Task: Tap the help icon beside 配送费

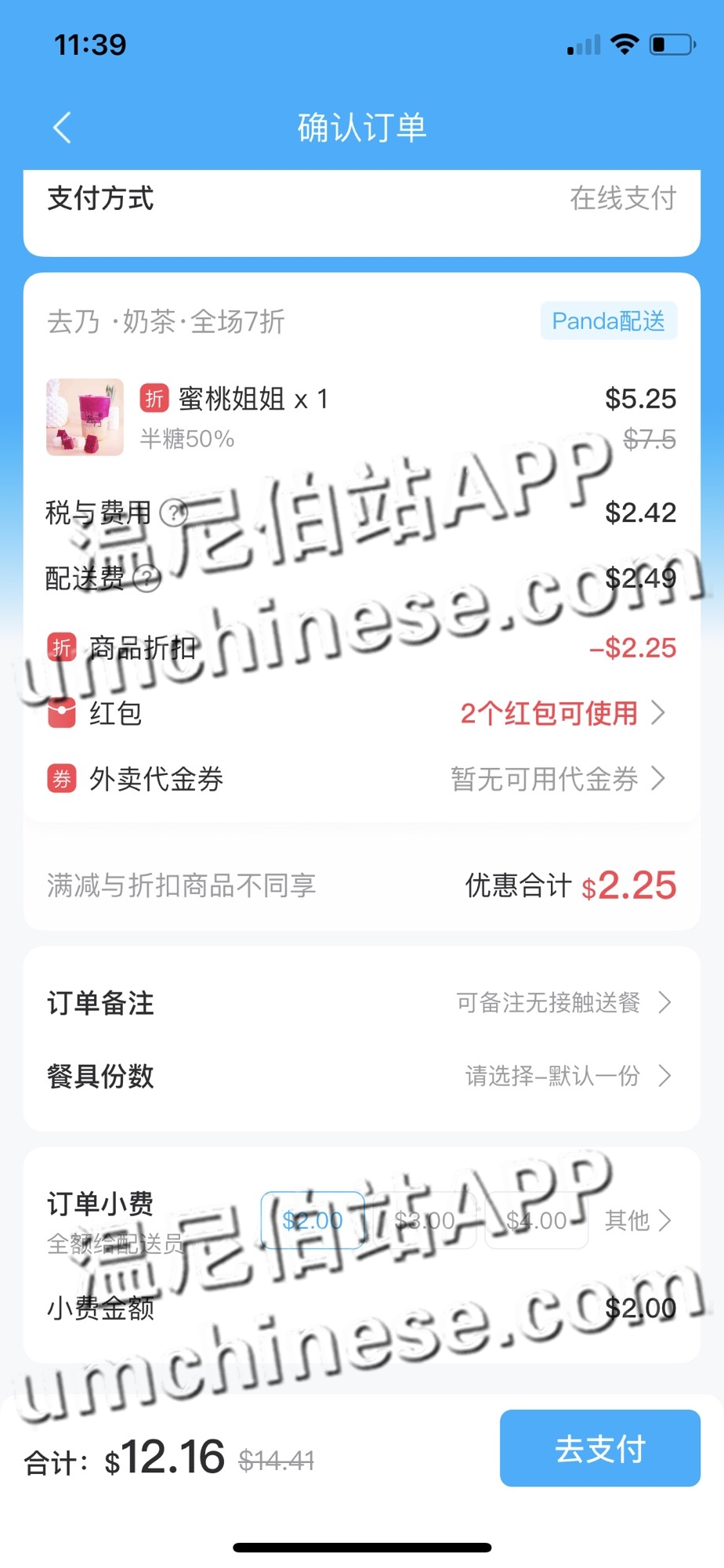Action: point(147,579)
